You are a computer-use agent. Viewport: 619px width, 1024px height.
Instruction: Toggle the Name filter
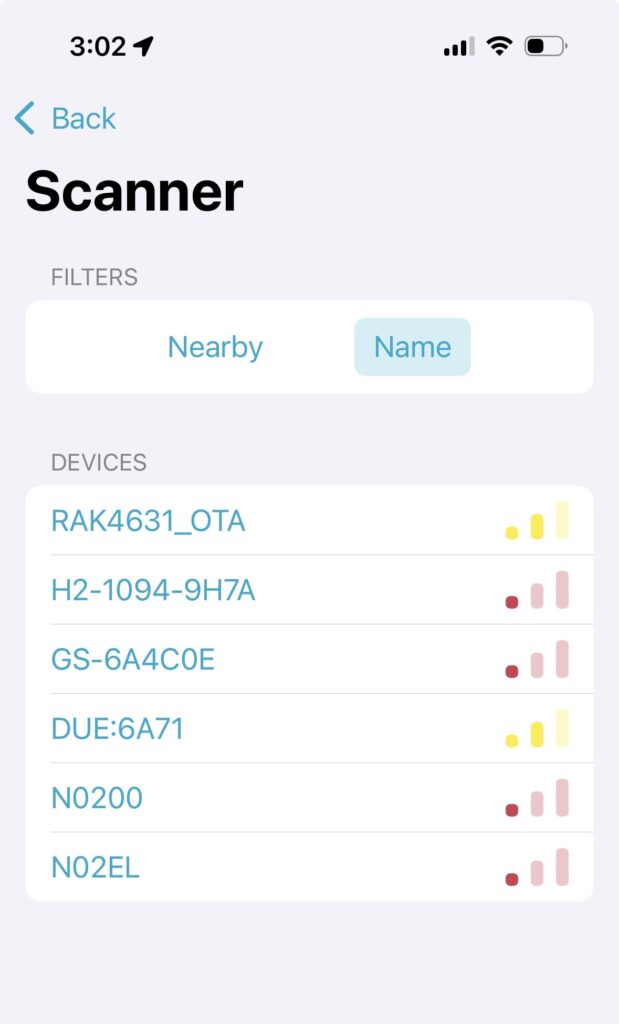click(412, 347)
